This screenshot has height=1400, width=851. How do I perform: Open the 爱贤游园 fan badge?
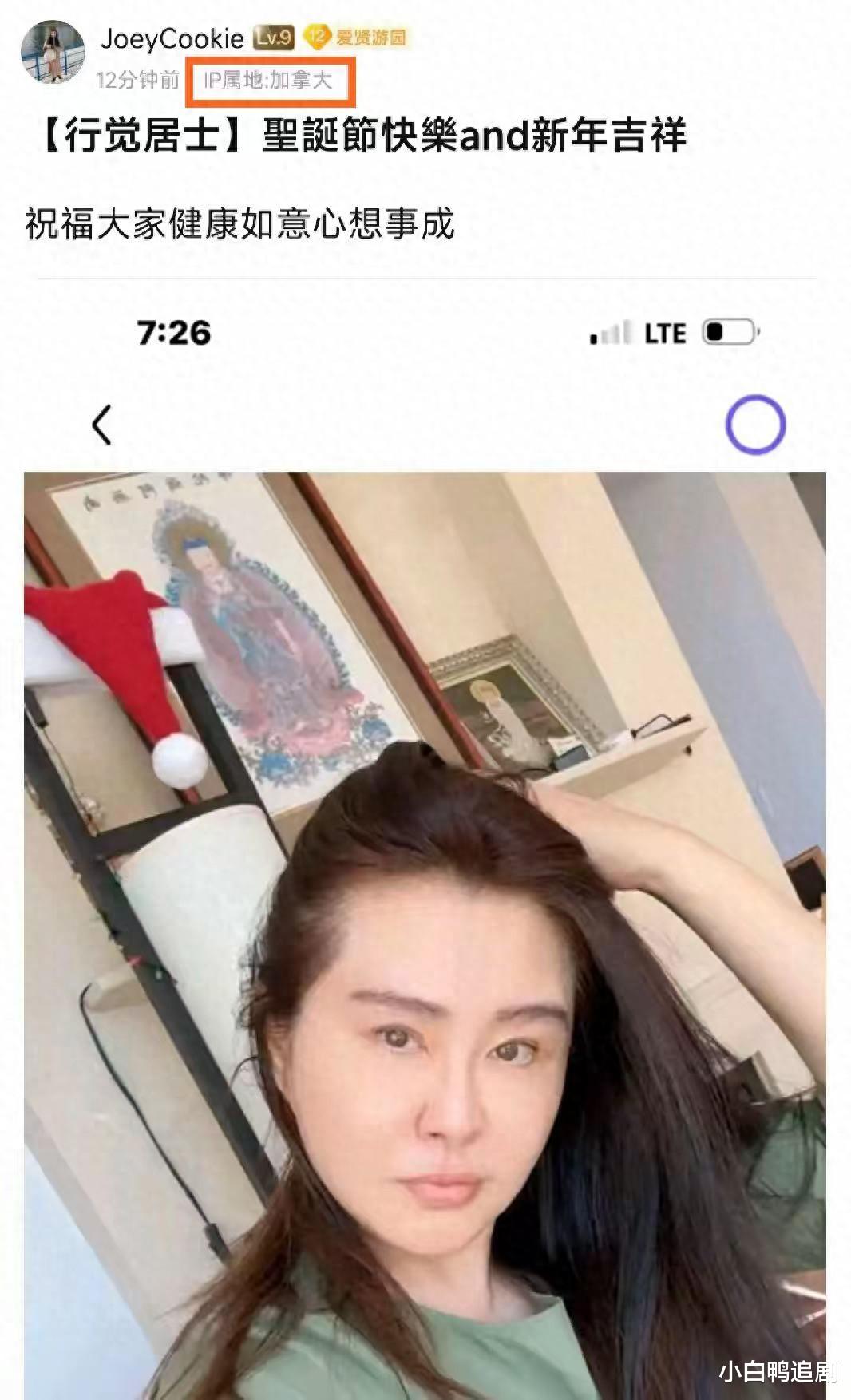tap(370, 38)
